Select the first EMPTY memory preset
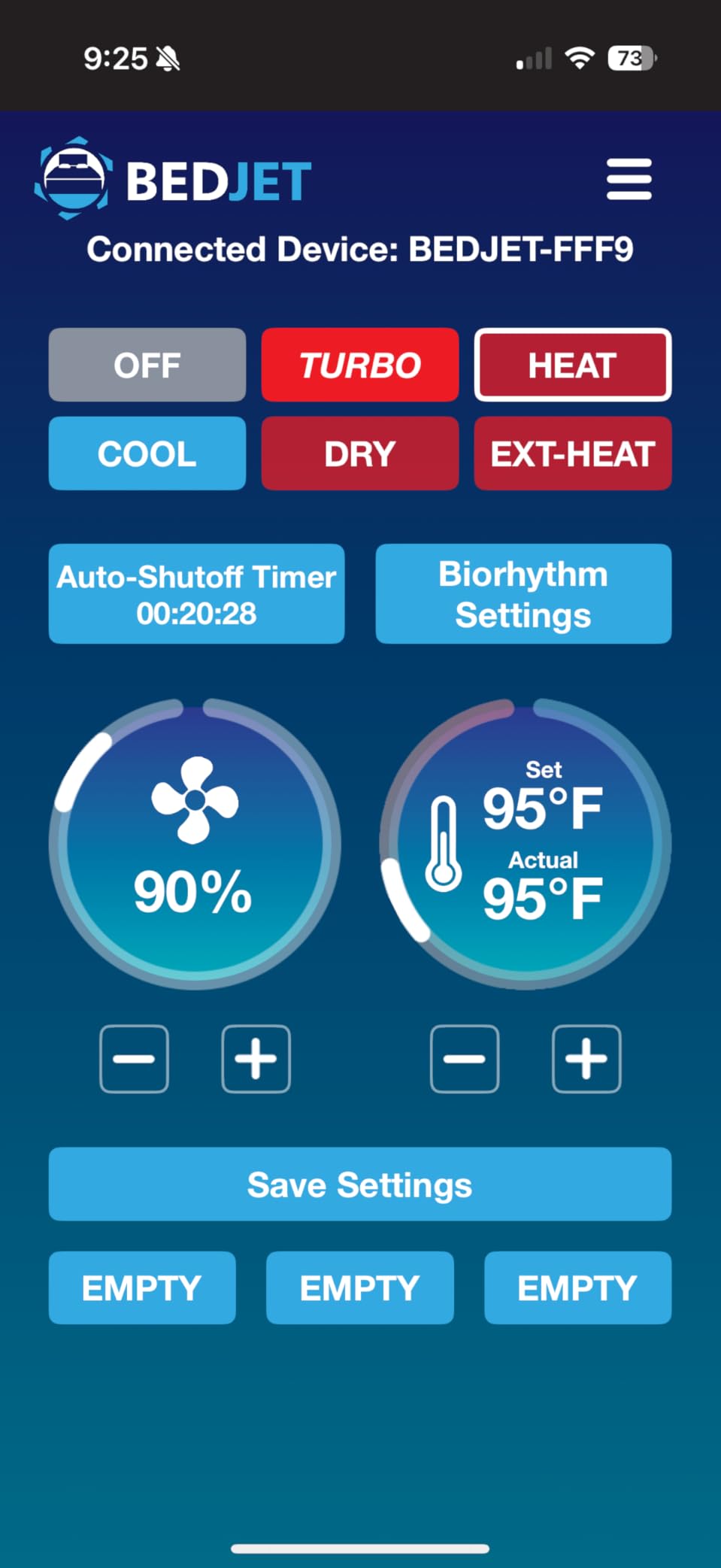Screen dimensions: 721x1568 pyautogui.click(x=142, y=1287)
